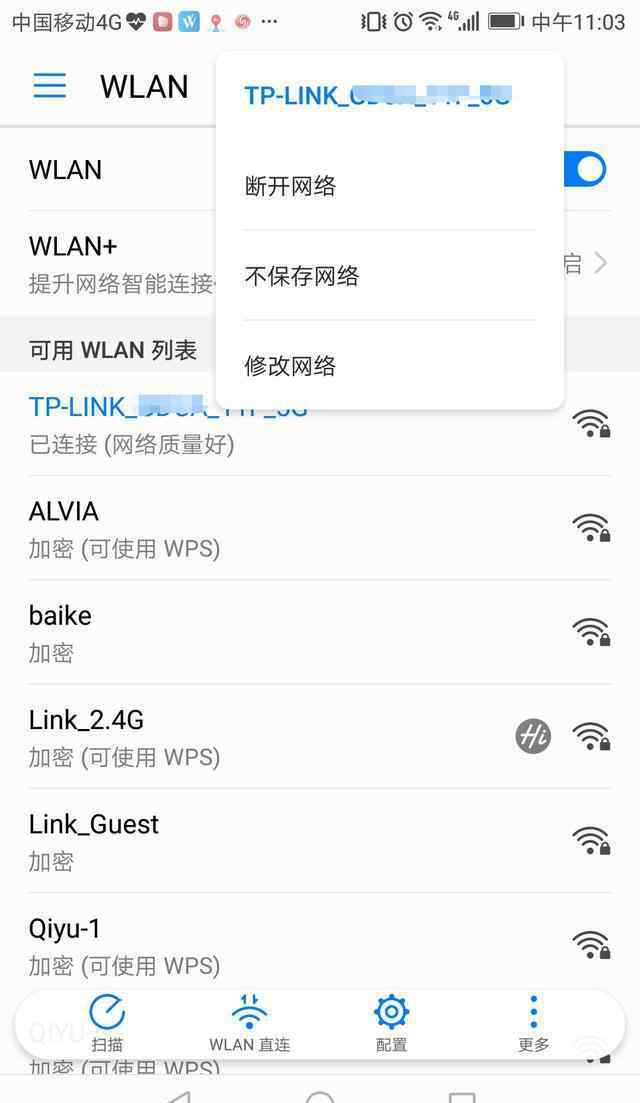Open the 配置 settings gear
This screenshot has height=1103, width=640.
392,1024
